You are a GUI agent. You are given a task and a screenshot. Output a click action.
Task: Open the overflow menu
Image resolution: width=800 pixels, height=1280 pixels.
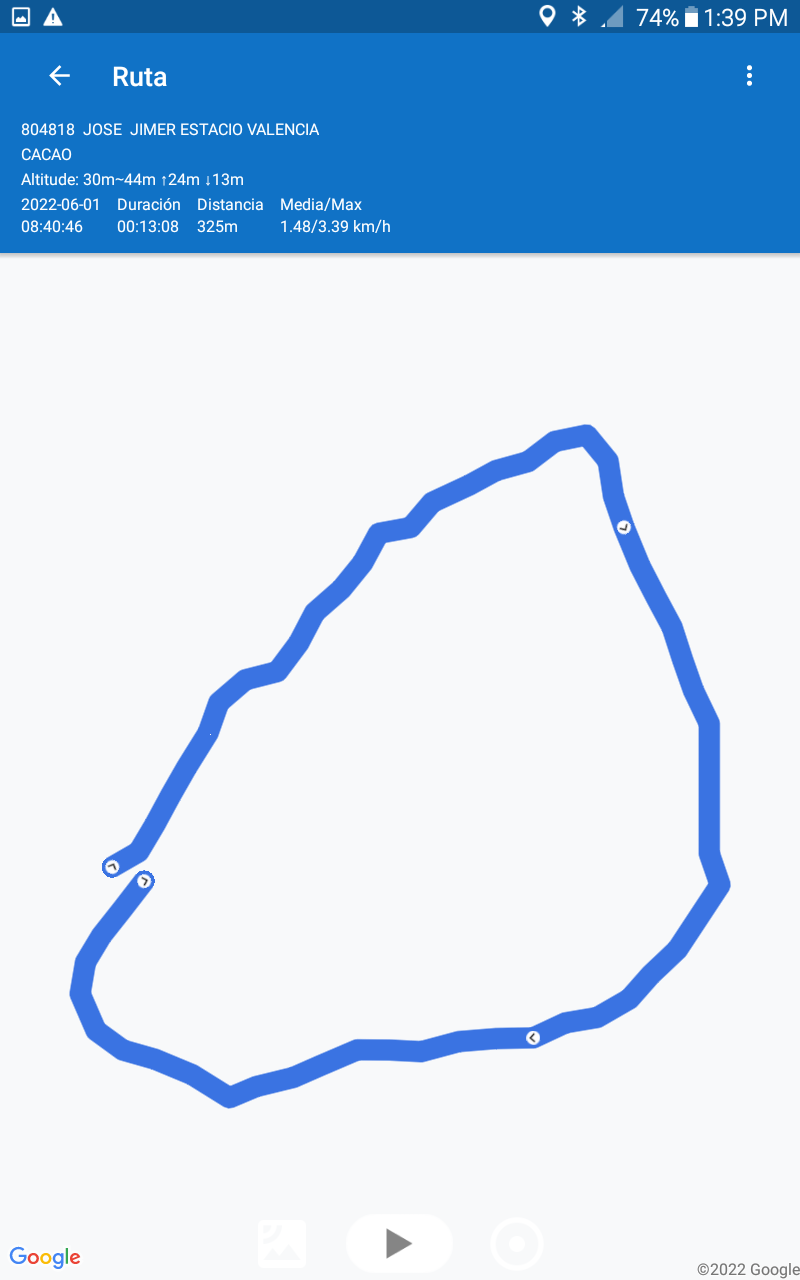(749, 76)
